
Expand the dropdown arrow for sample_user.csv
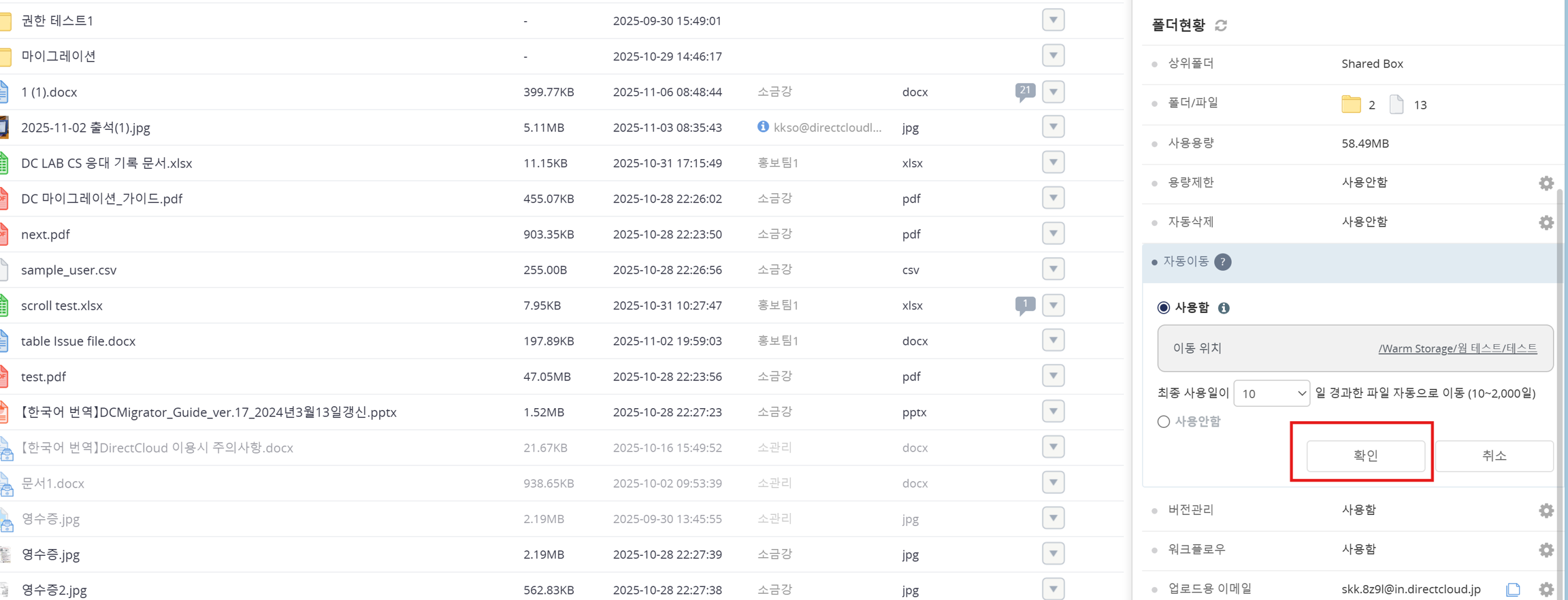(1053, 269)
